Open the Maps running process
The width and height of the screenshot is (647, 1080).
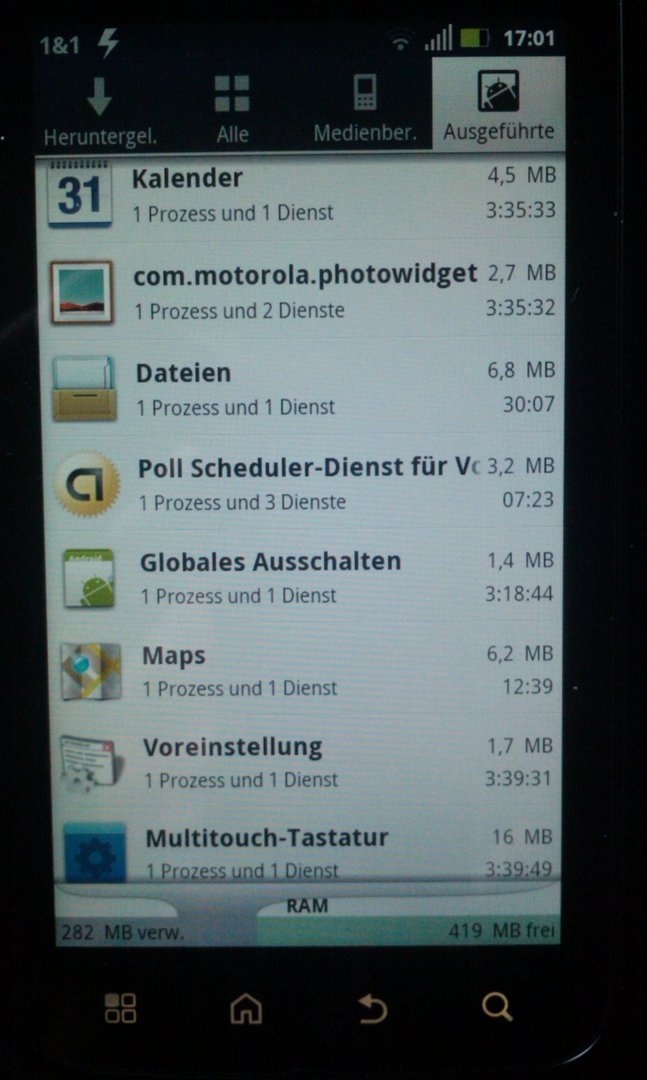[303, 668]
